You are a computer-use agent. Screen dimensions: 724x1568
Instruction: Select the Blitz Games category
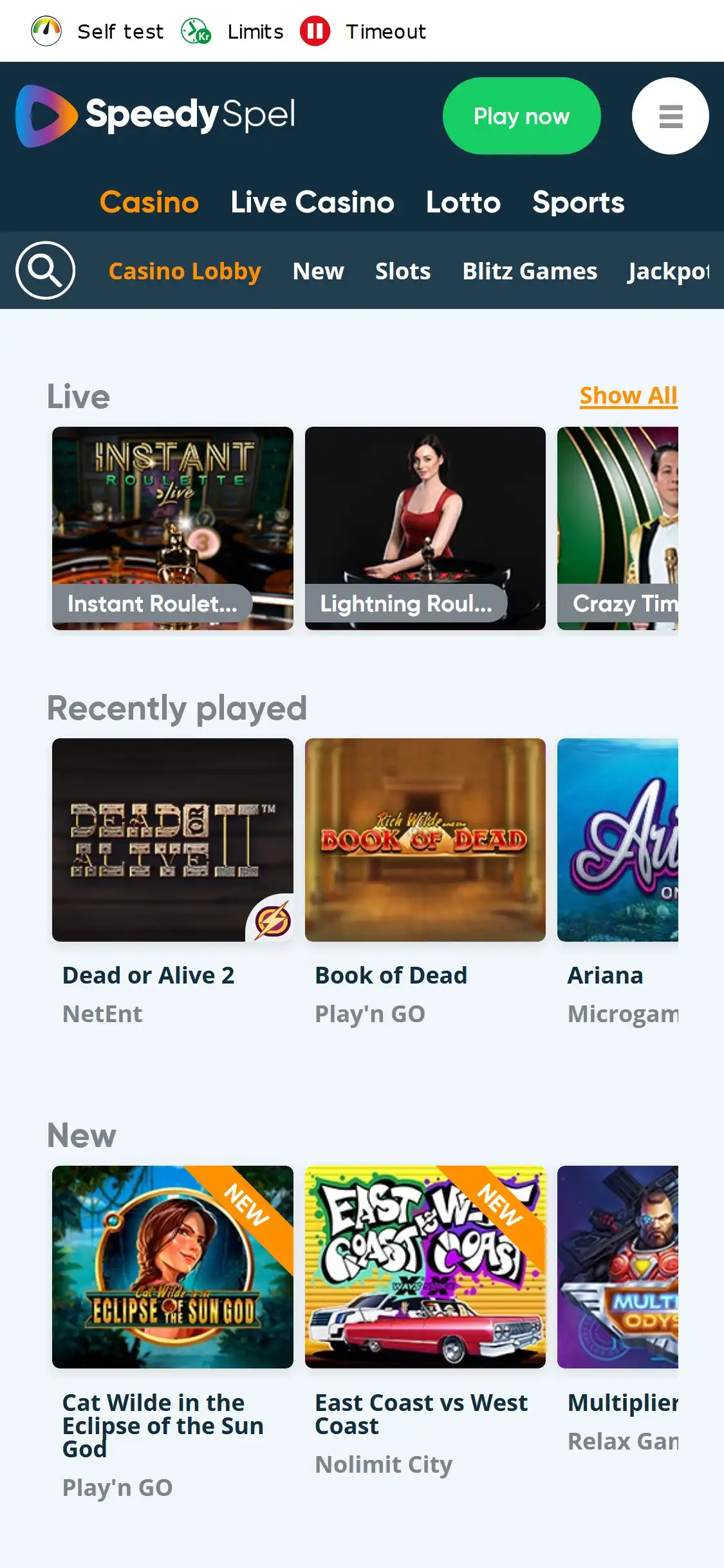(x=530, y=271)
